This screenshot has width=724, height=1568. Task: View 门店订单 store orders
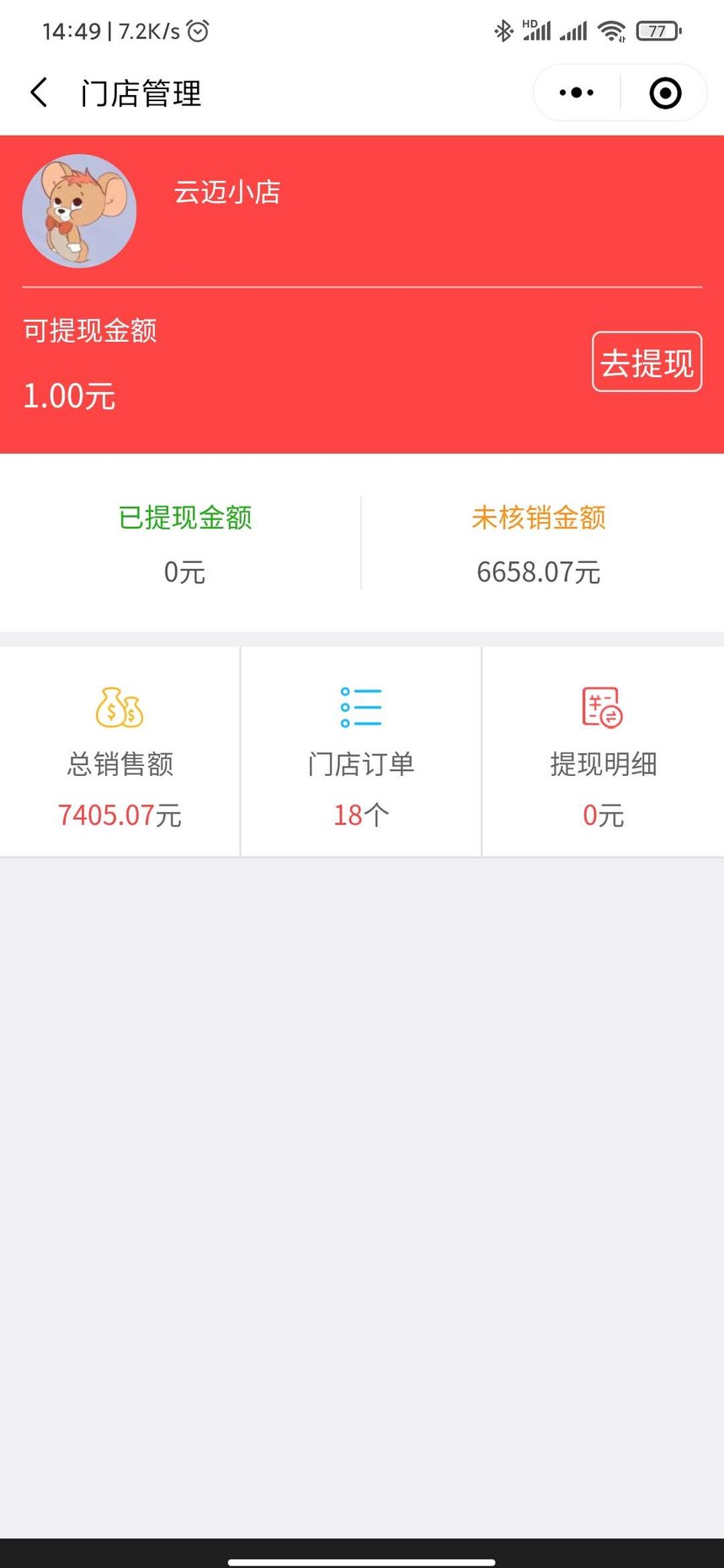(361, 752)
